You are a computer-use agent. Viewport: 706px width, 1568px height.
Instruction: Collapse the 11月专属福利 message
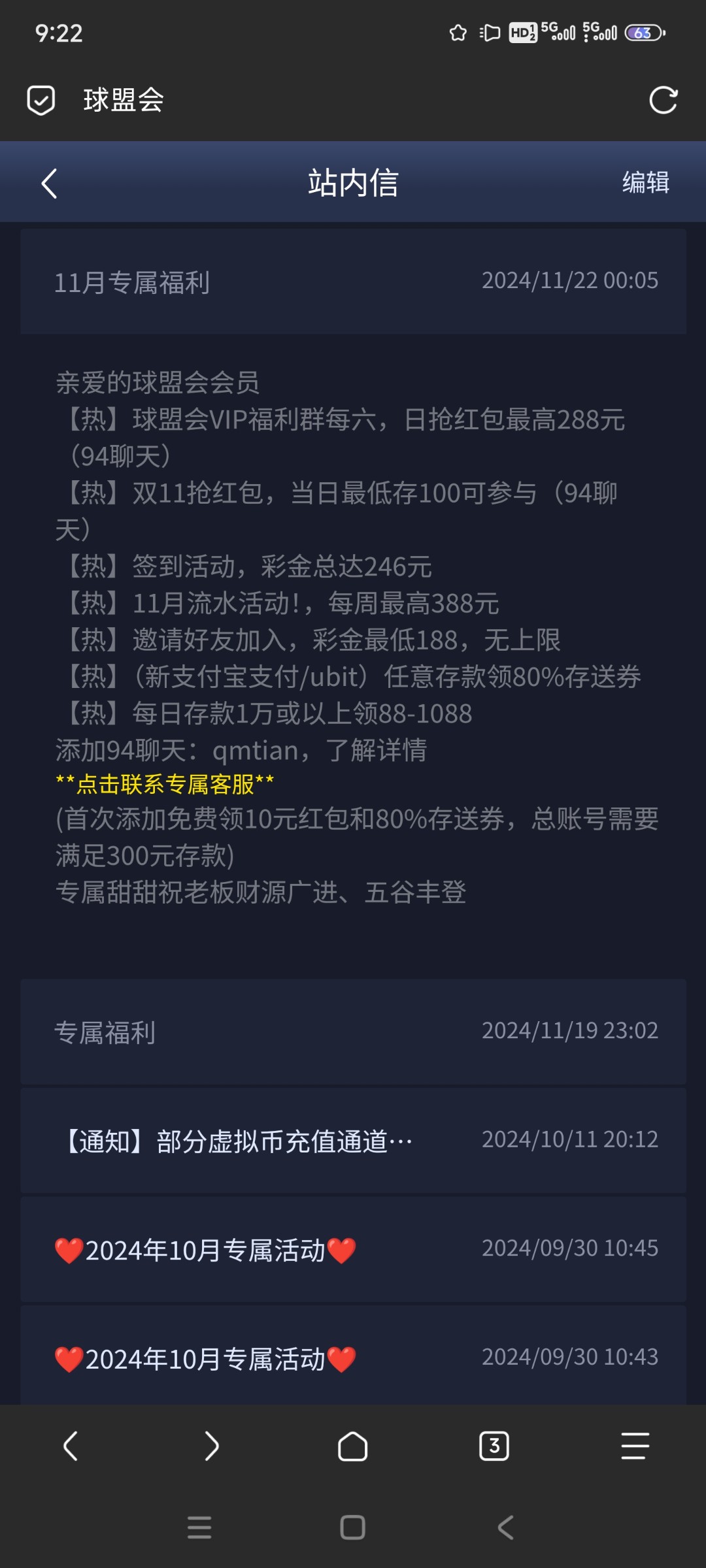click(353, 282)
